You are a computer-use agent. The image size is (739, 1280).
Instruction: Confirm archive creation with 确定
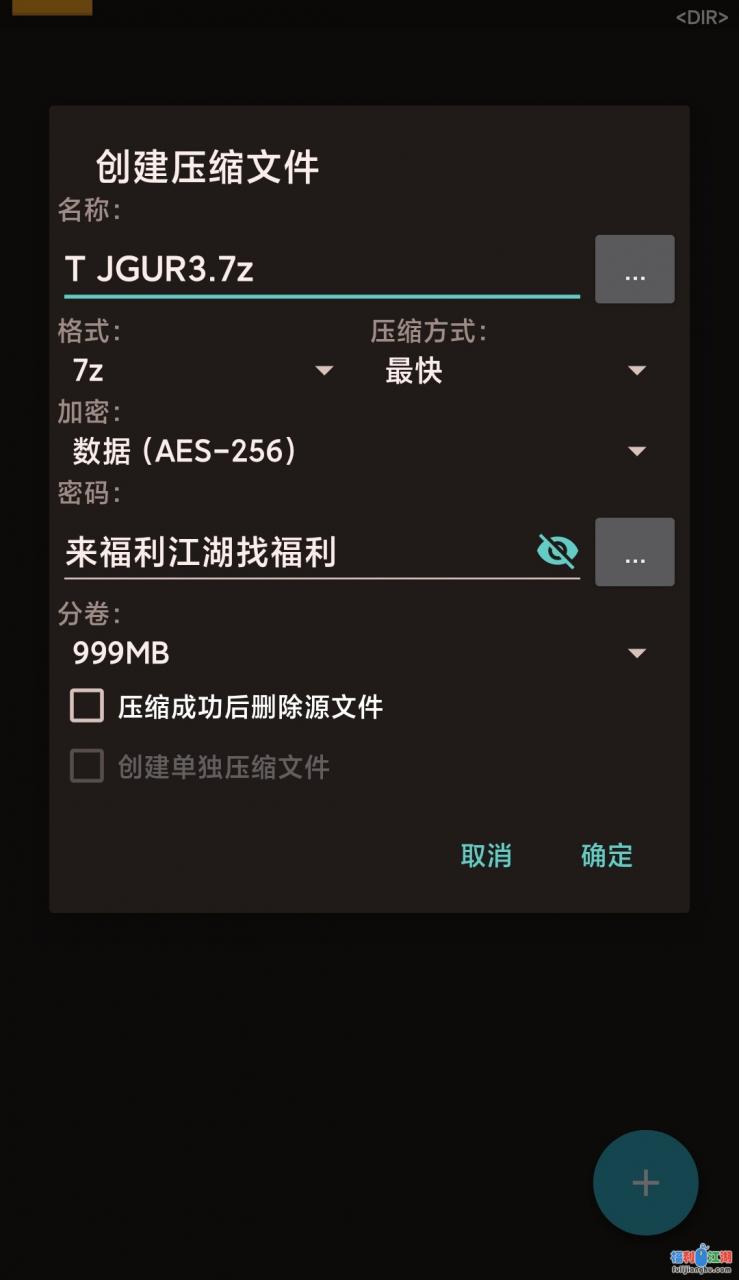pos(607,855)
